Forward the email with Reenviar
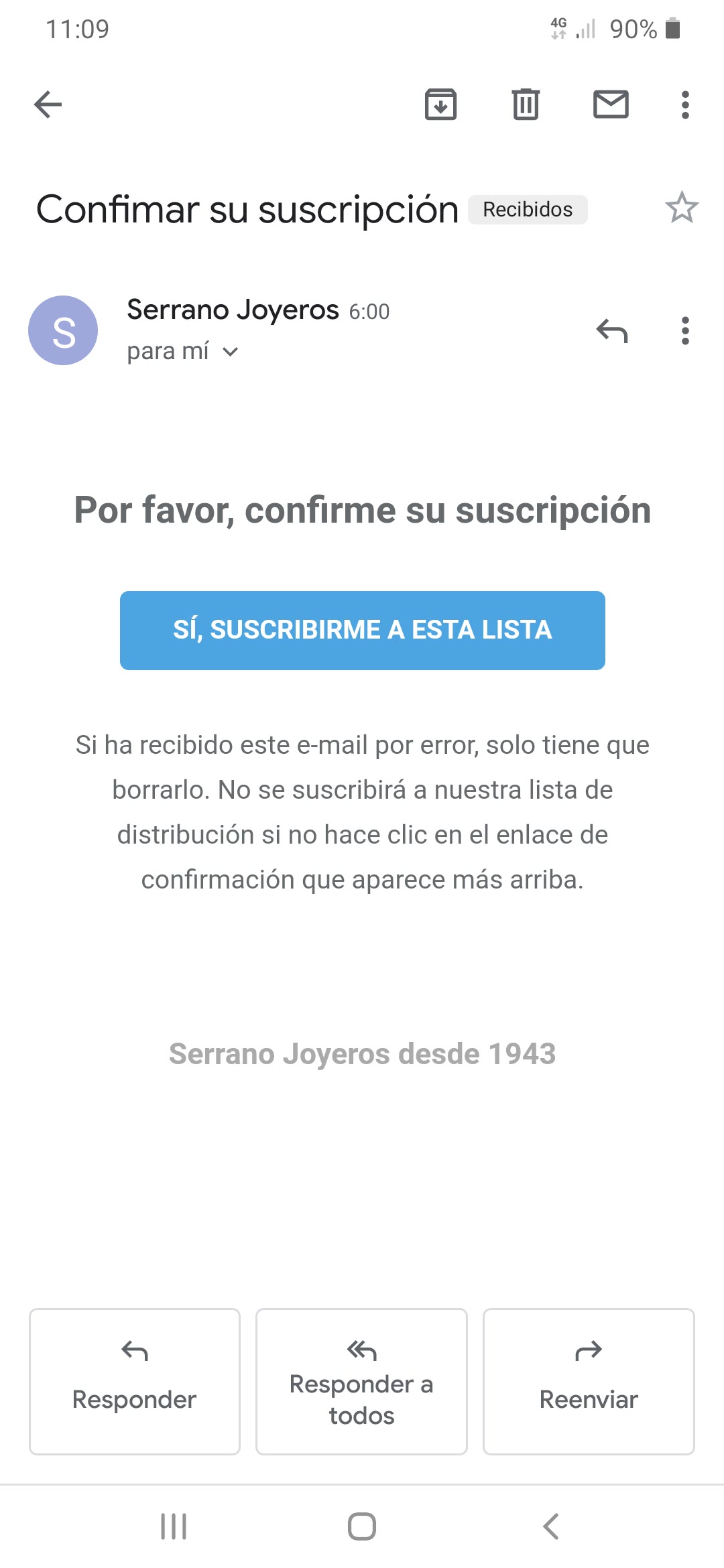The height and width of the screenshot is (1568, 724). coord(589,1382)
